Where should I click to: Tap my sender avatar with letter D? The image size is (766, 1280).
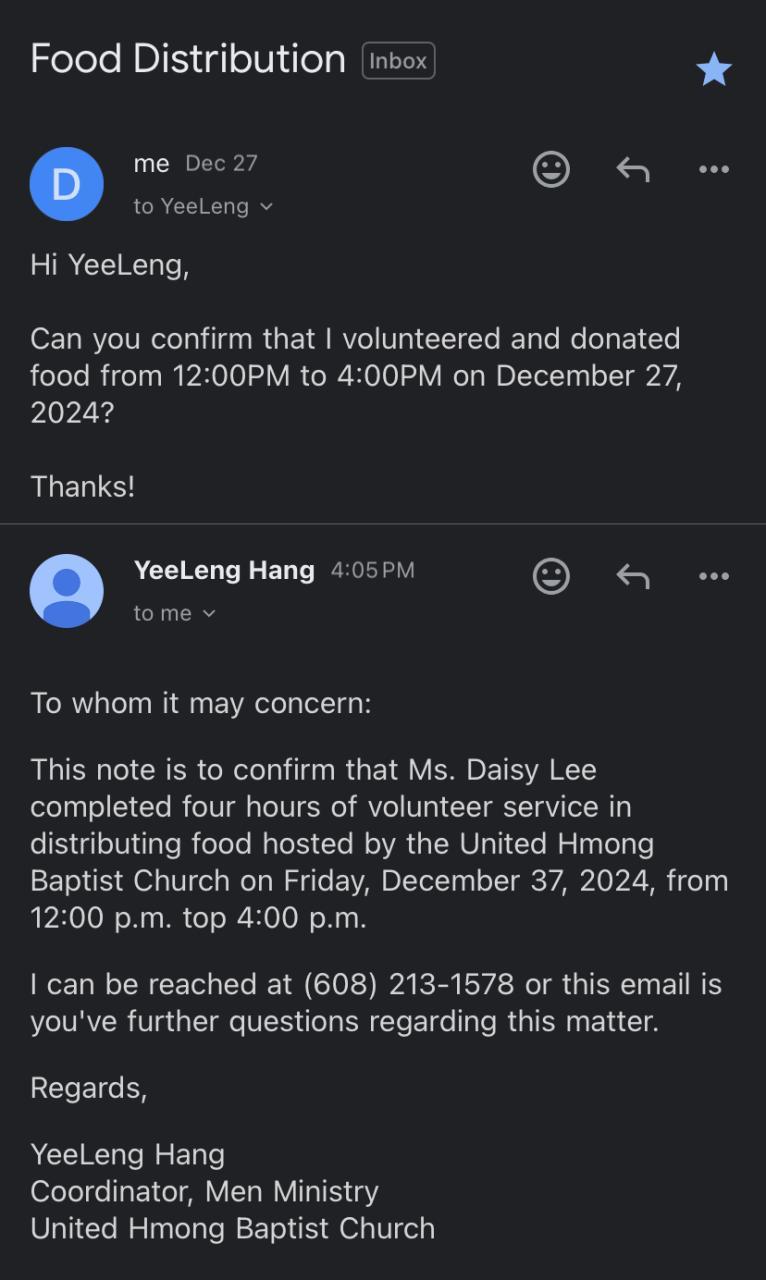[x=67, y=184]
